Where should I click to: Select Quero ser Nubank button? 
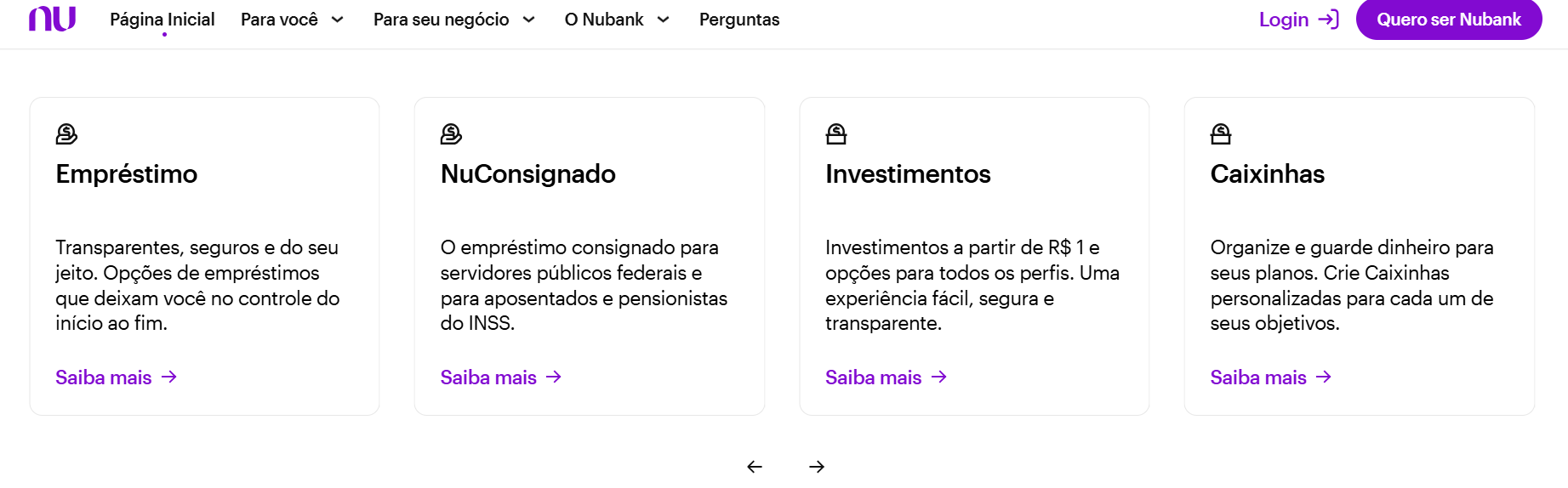tap(1448, 20)
